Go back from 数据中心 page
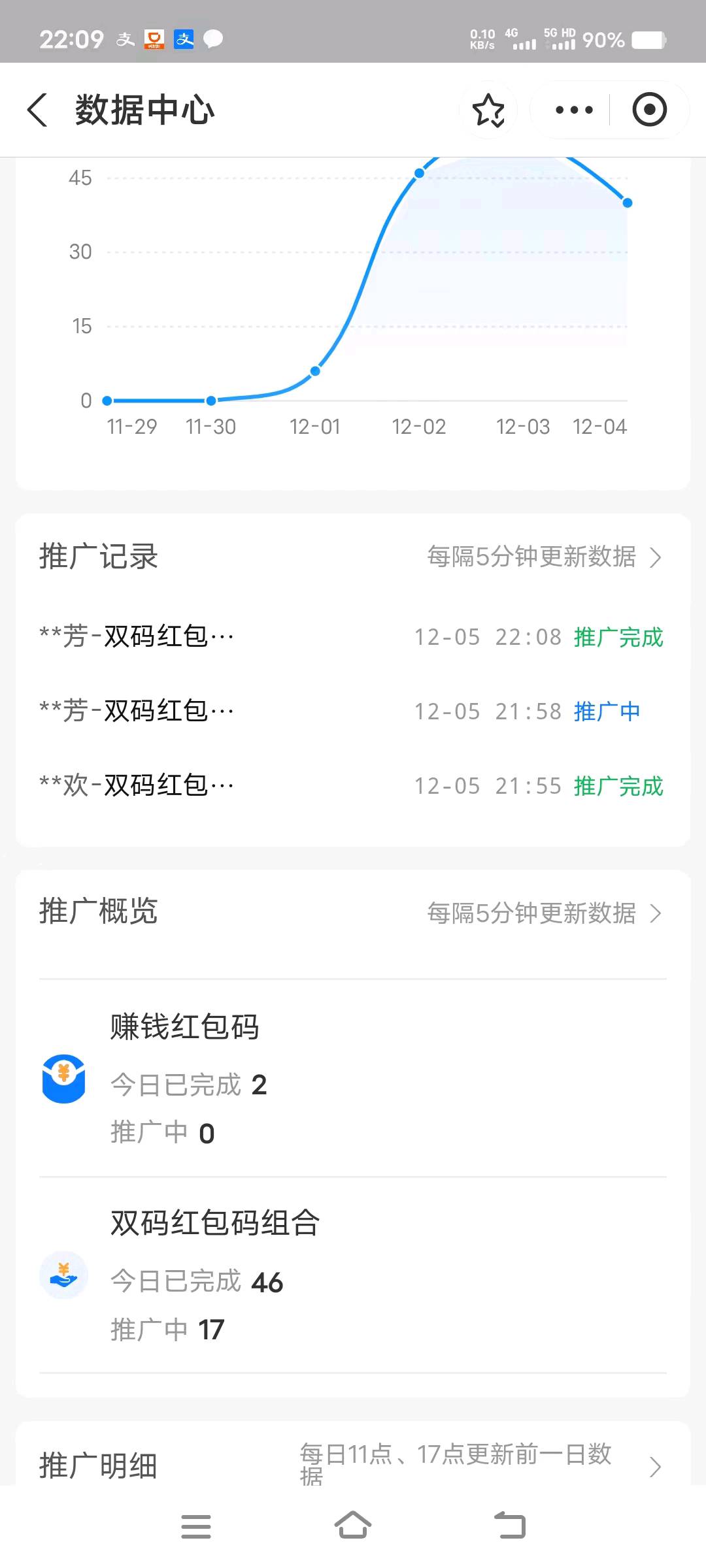706x1568 pixels. (37, 110)
